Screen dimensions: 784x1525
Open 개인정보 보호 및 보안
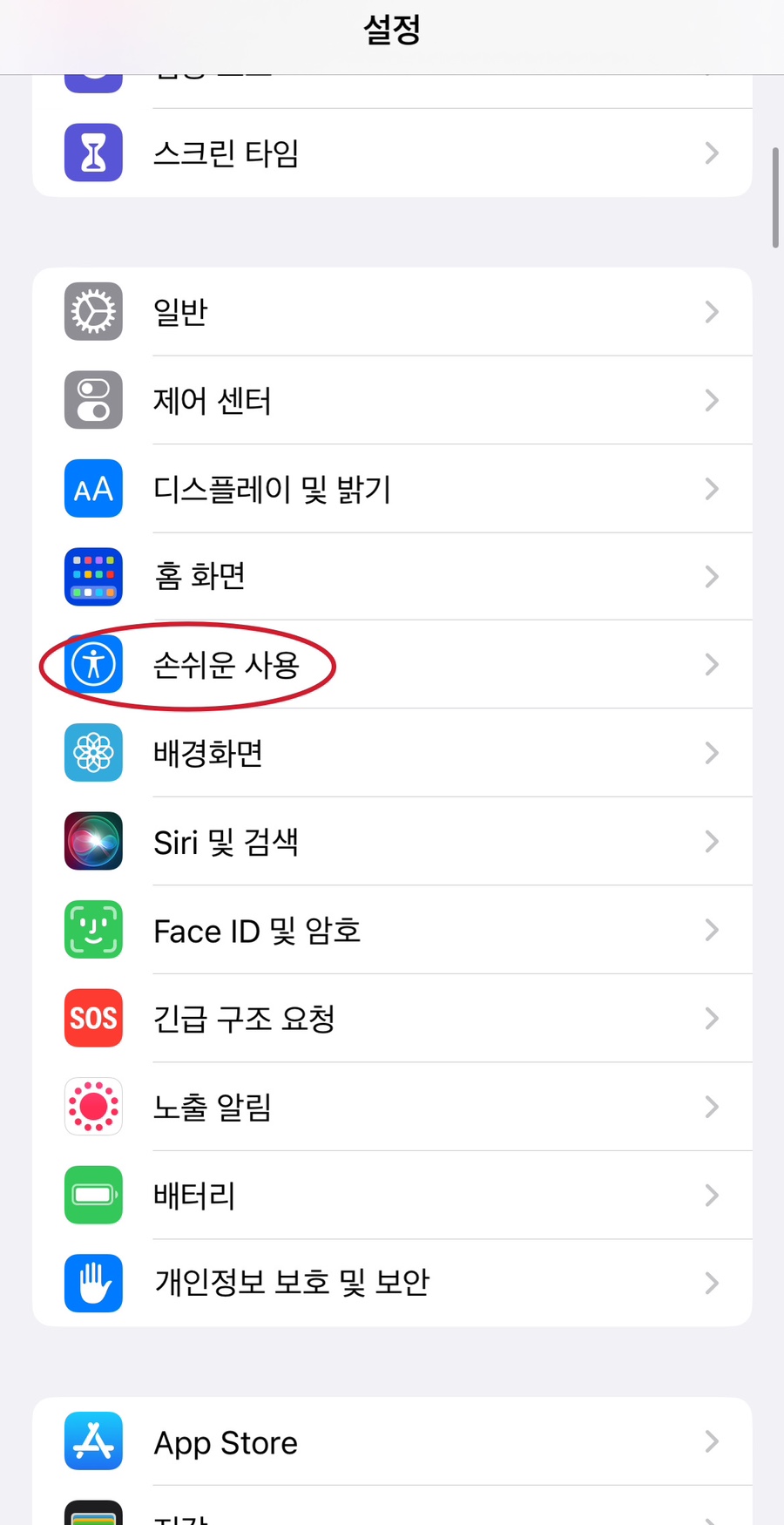pos(392,1283)
